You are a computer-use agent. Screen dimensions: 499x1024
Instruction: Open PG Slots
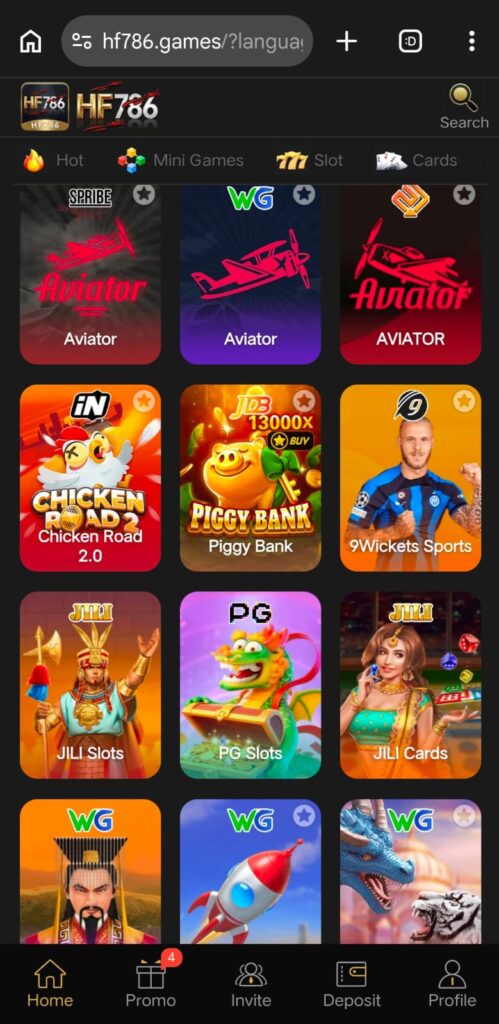[250, 685]
